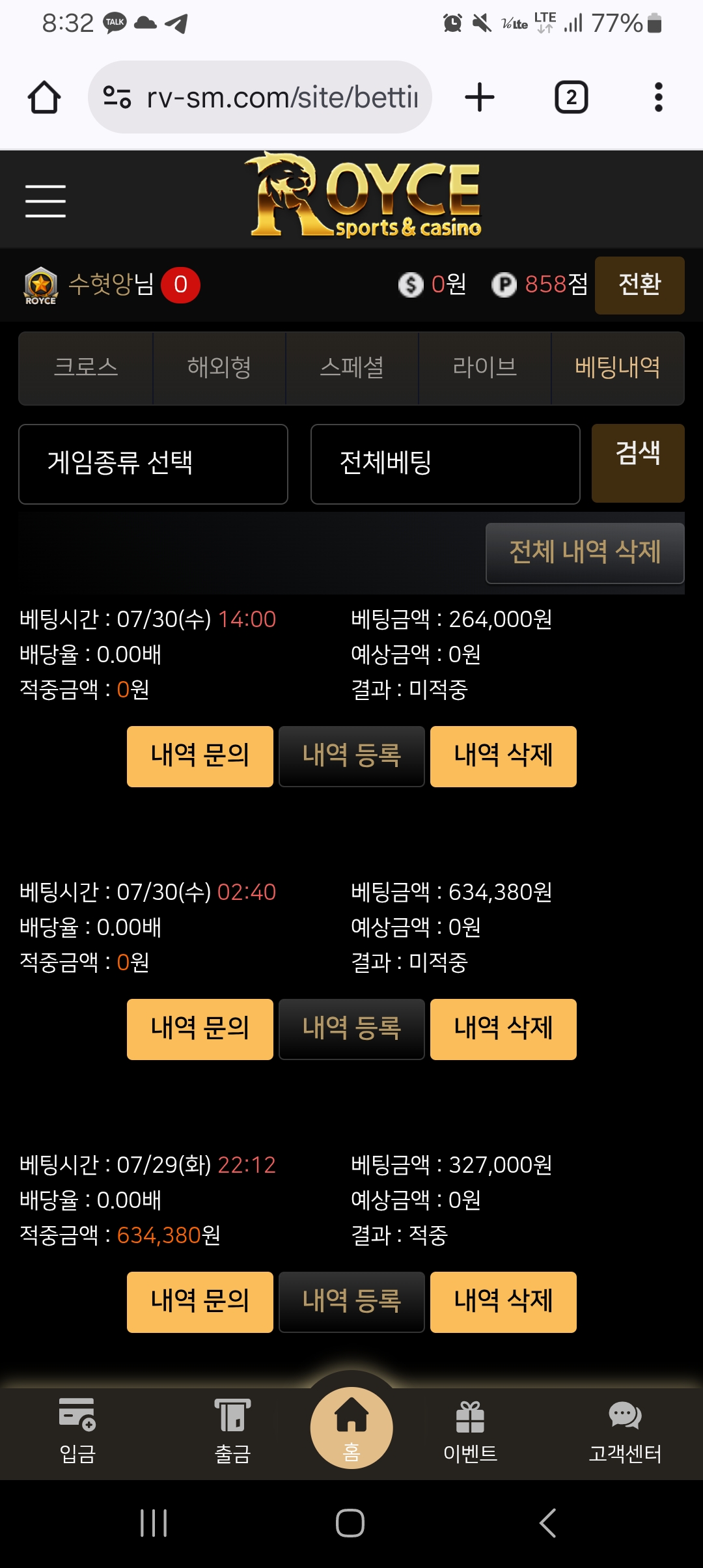Tap 내역 등록 for the 02:40 bet
Viewport: 703px width, 1568px height.
click(351, 1029)
